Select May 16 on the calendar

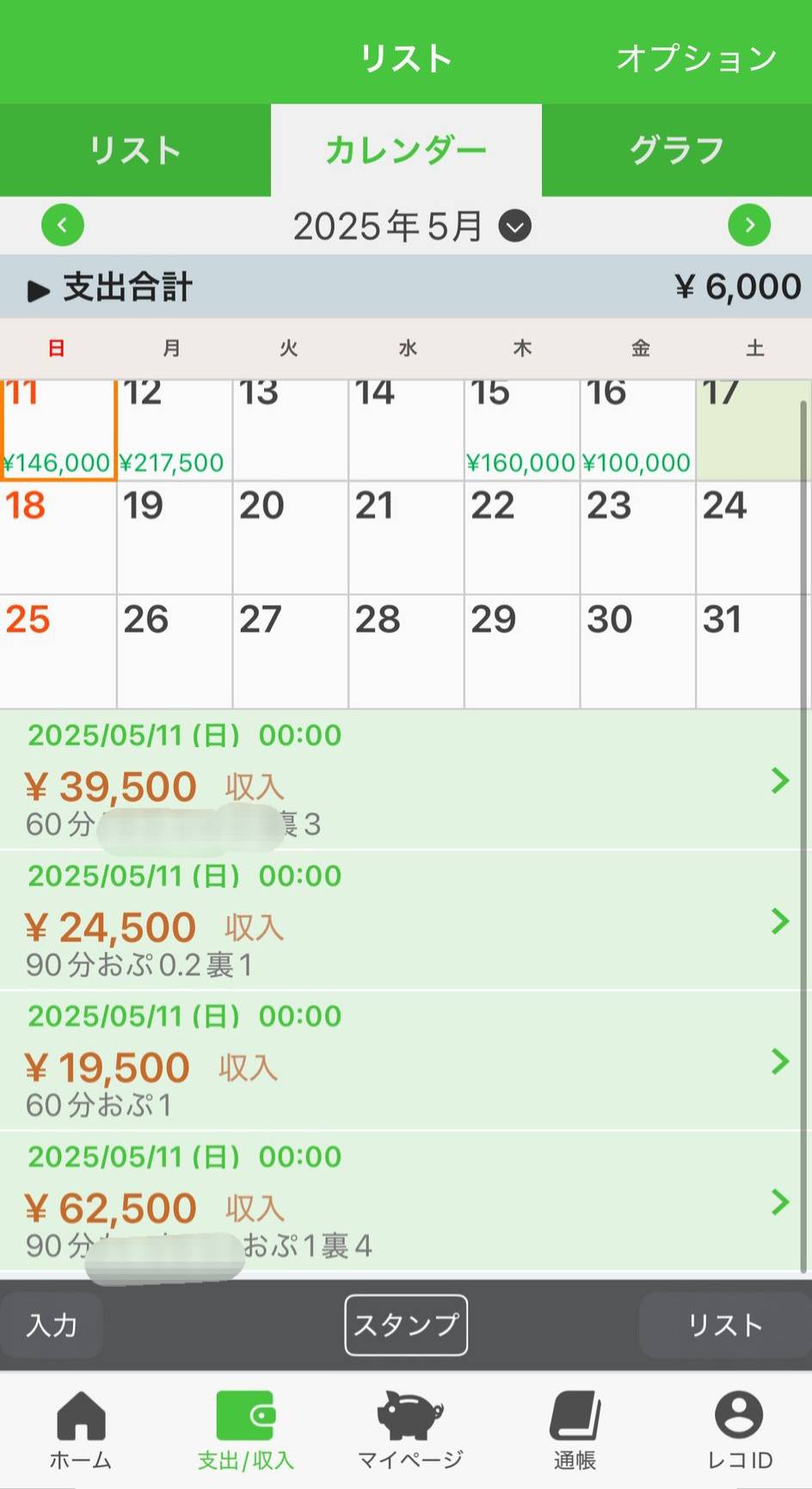point(637,429)
